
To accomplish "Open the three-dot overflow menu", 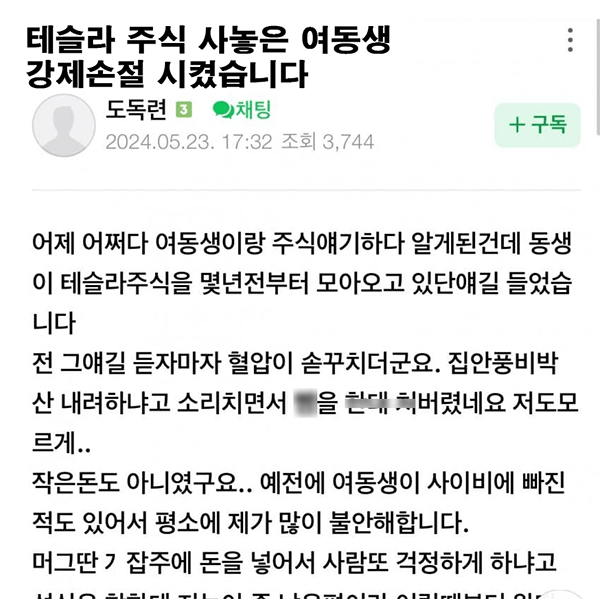I will [570, 41].
